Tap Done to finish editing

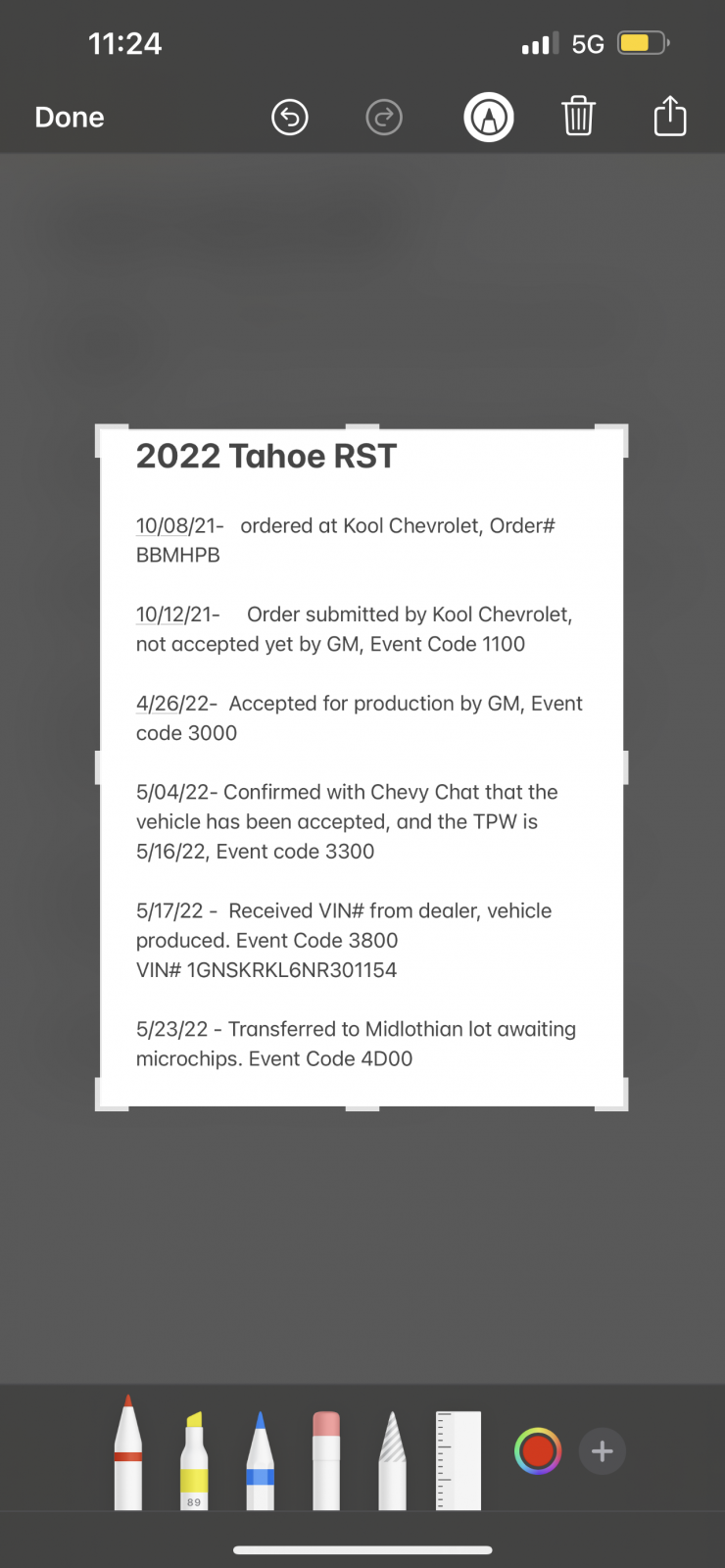coord(70,118)
